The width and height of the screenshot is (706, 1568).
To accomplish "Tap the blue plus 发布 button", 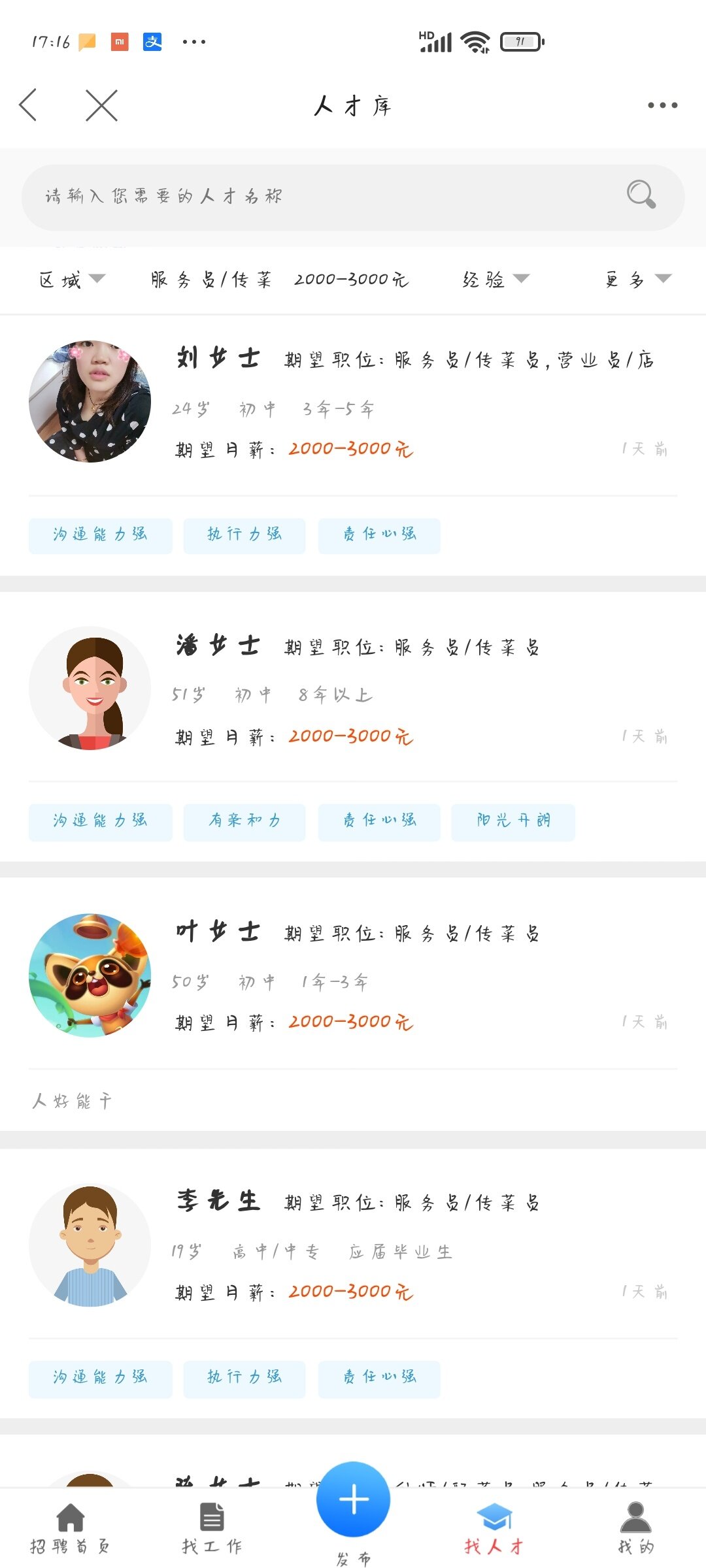I will (x=353, y=1500).
